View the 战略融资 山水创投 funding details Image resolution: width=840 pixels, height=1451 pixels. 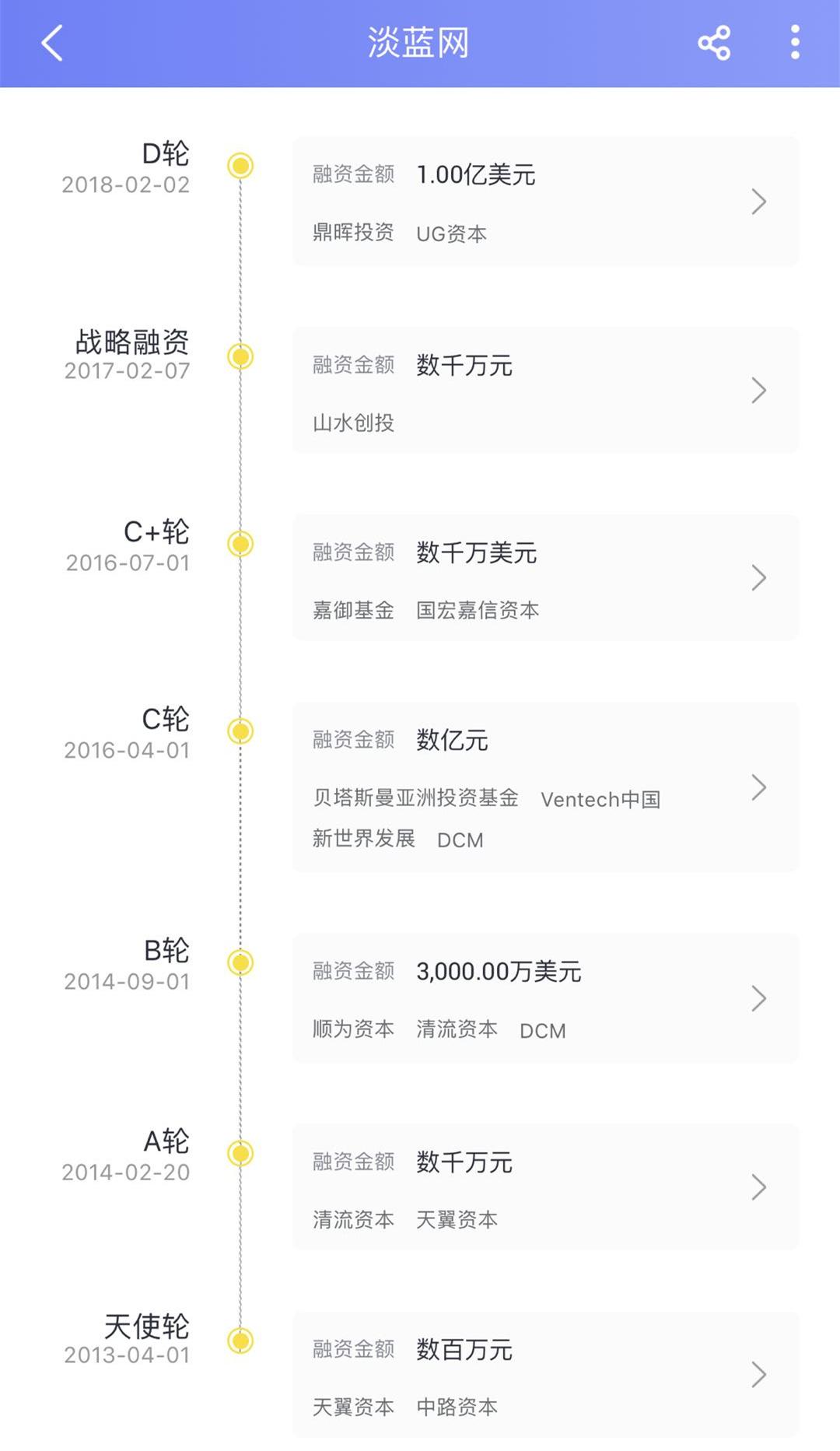pos(544,391)
